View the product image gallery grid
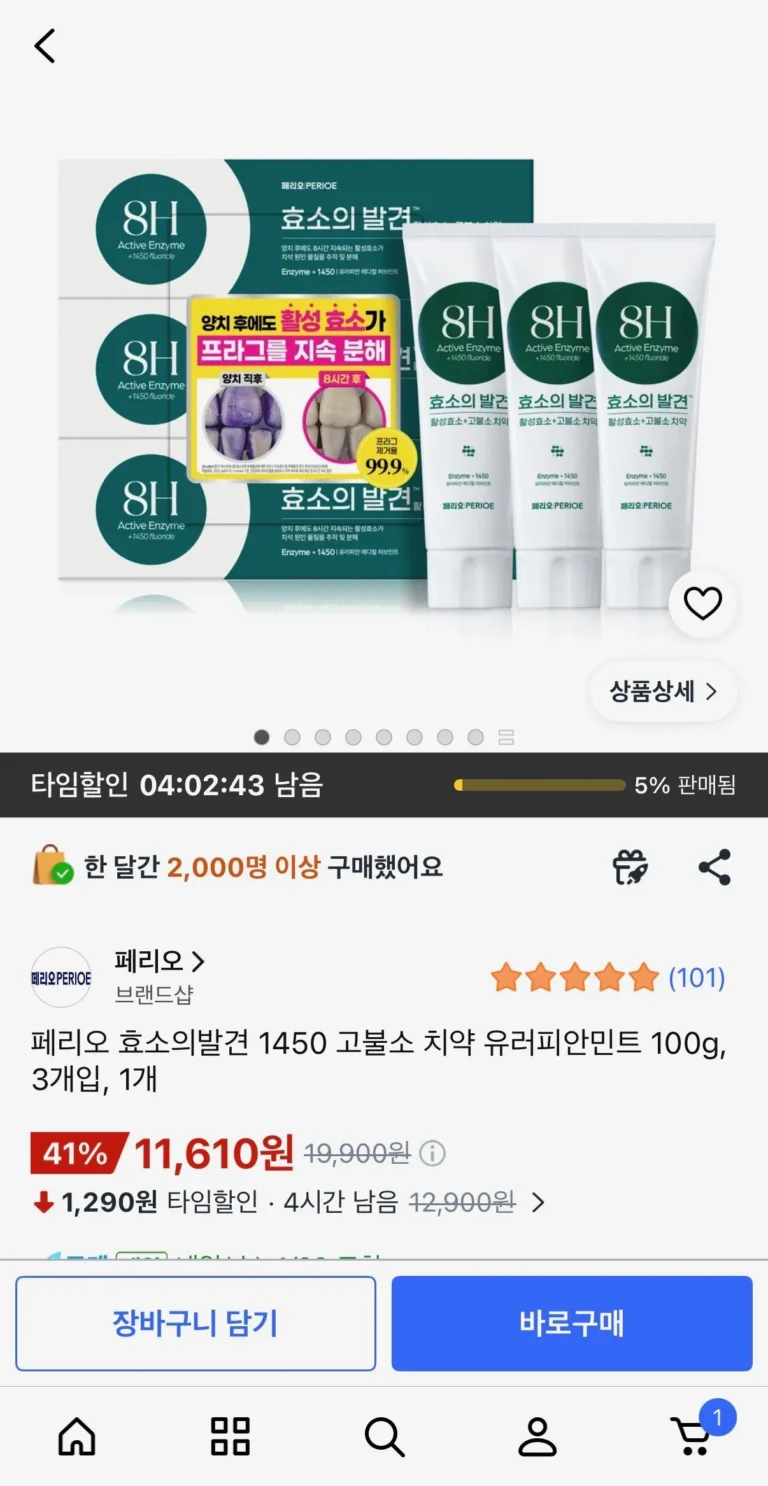This screenshot has height=1486, width=768. click(506, 737)
